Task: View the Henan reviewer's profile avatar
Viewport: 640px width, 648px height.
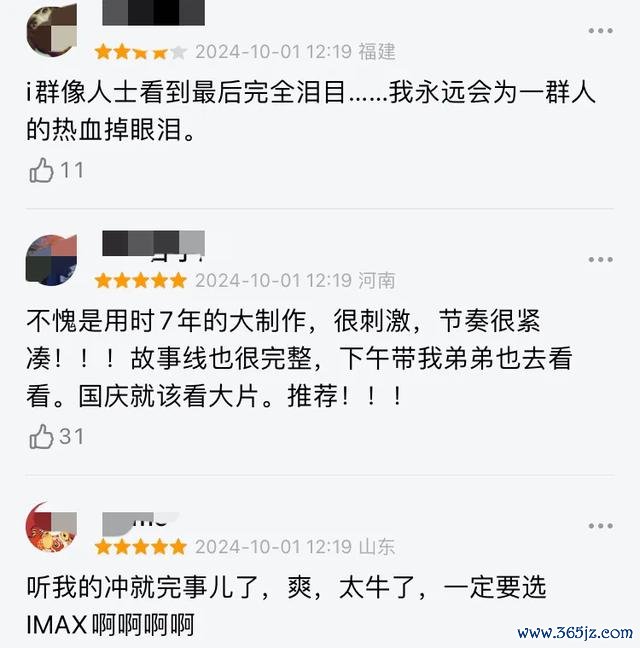Action: [50, 260]
